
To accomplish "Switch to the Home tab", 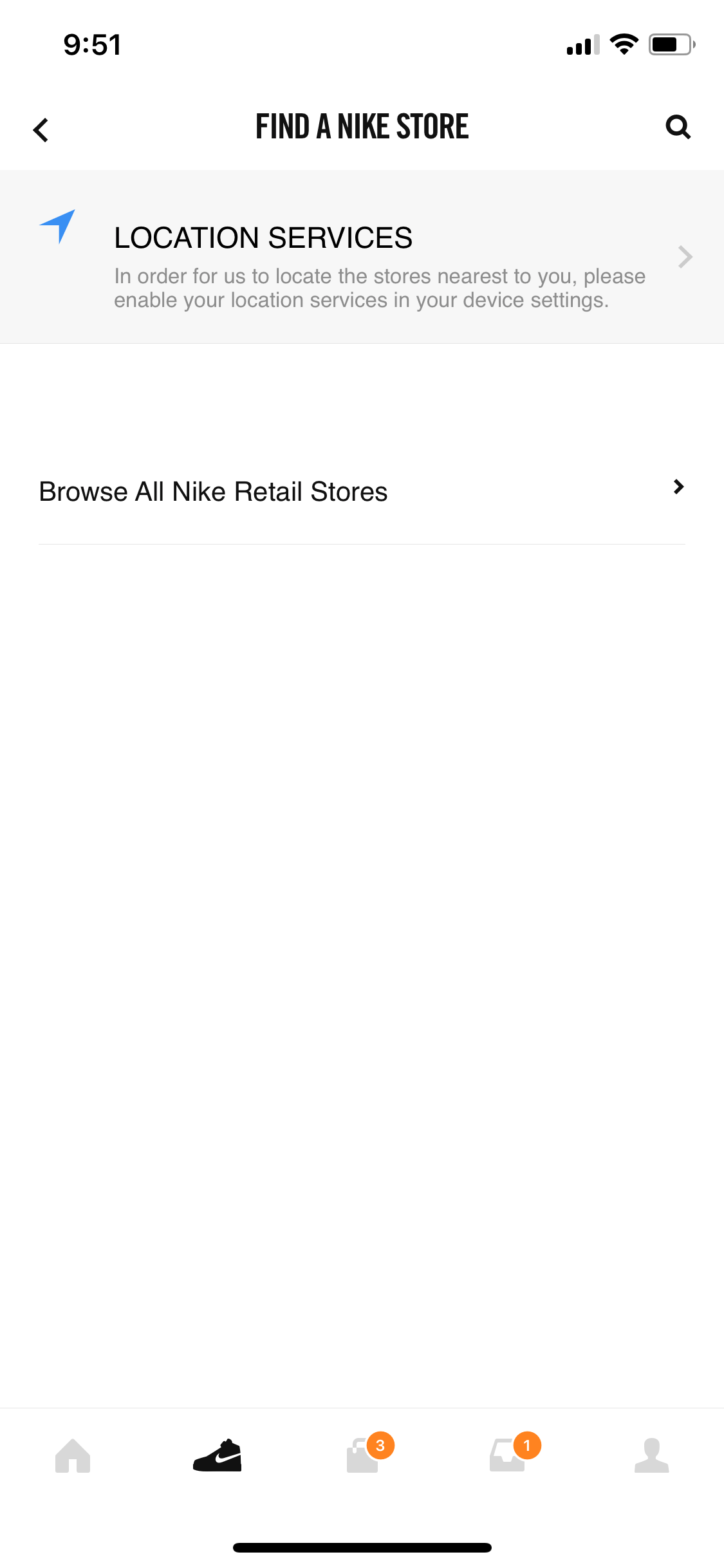I will 73,1455.
